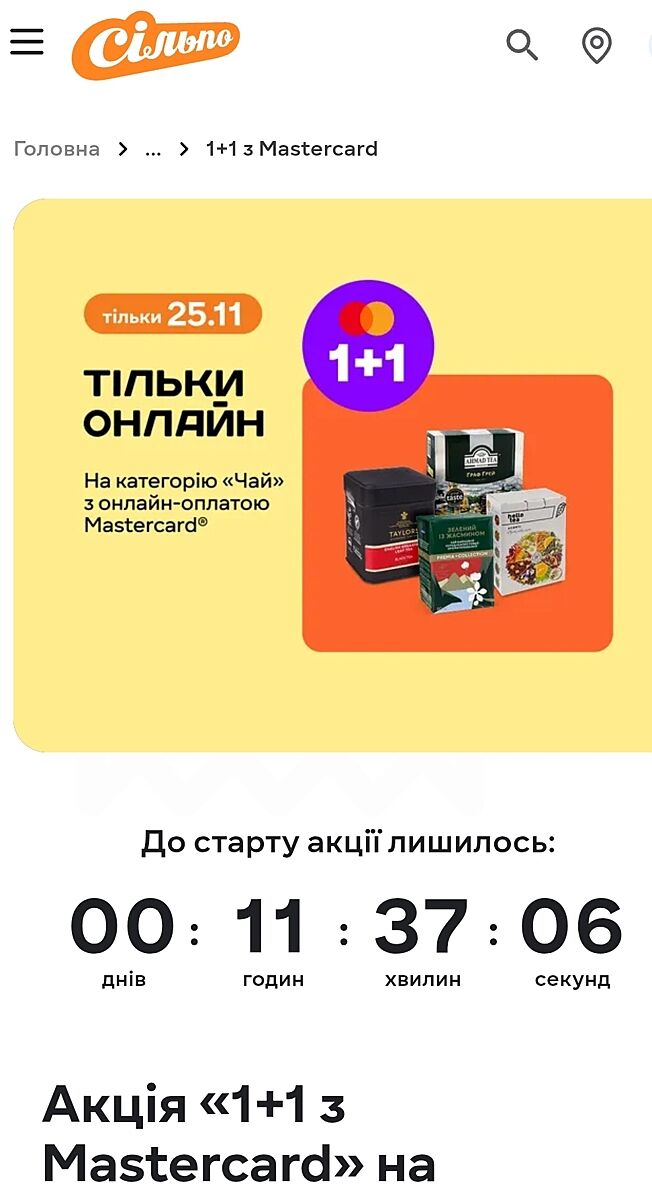The height and width of the screenshot is (1200, 652).
Task: Open the search icon
Action: 522,45
